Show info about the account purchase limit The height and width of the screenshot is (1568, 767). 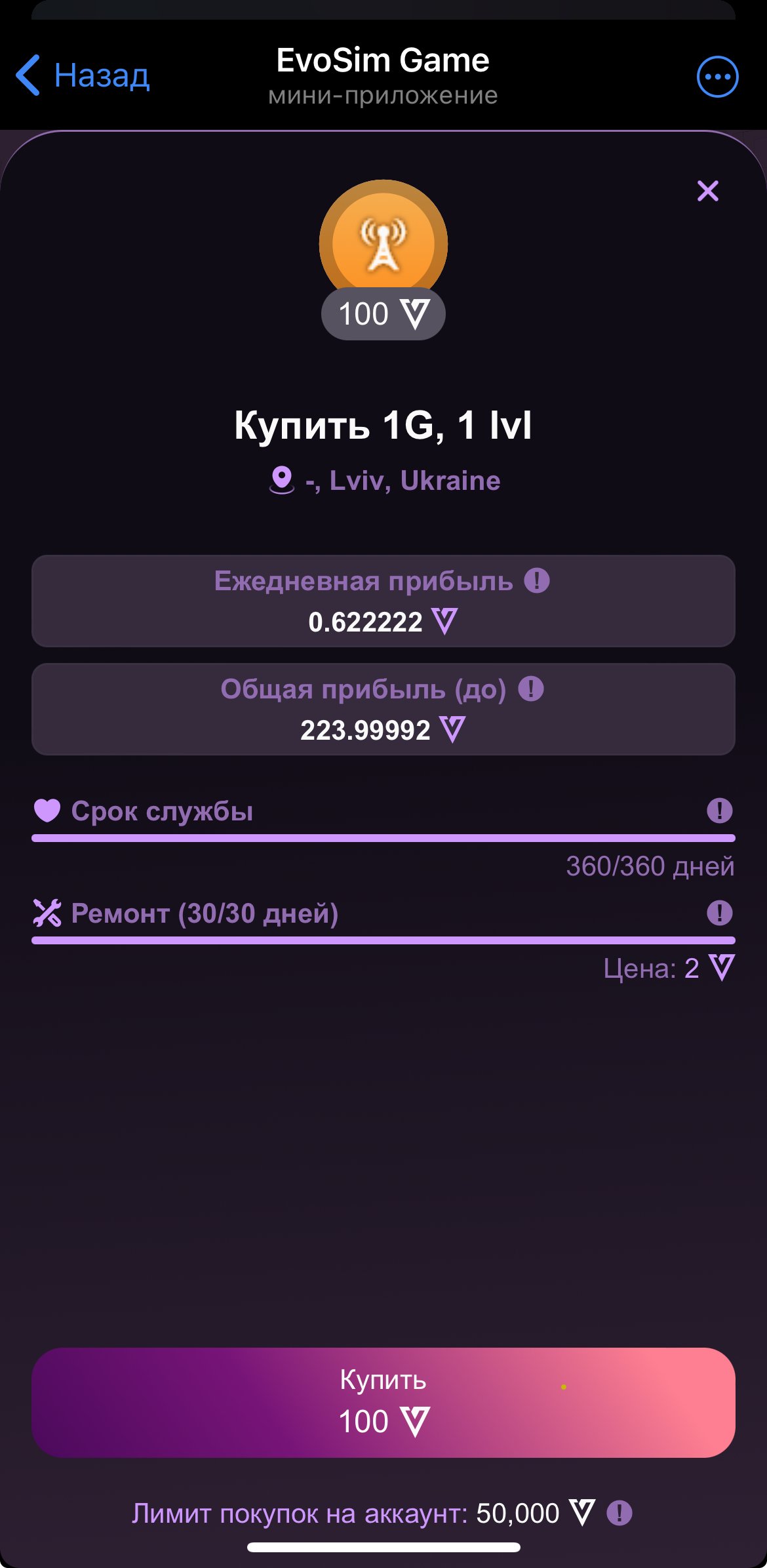619,1513
